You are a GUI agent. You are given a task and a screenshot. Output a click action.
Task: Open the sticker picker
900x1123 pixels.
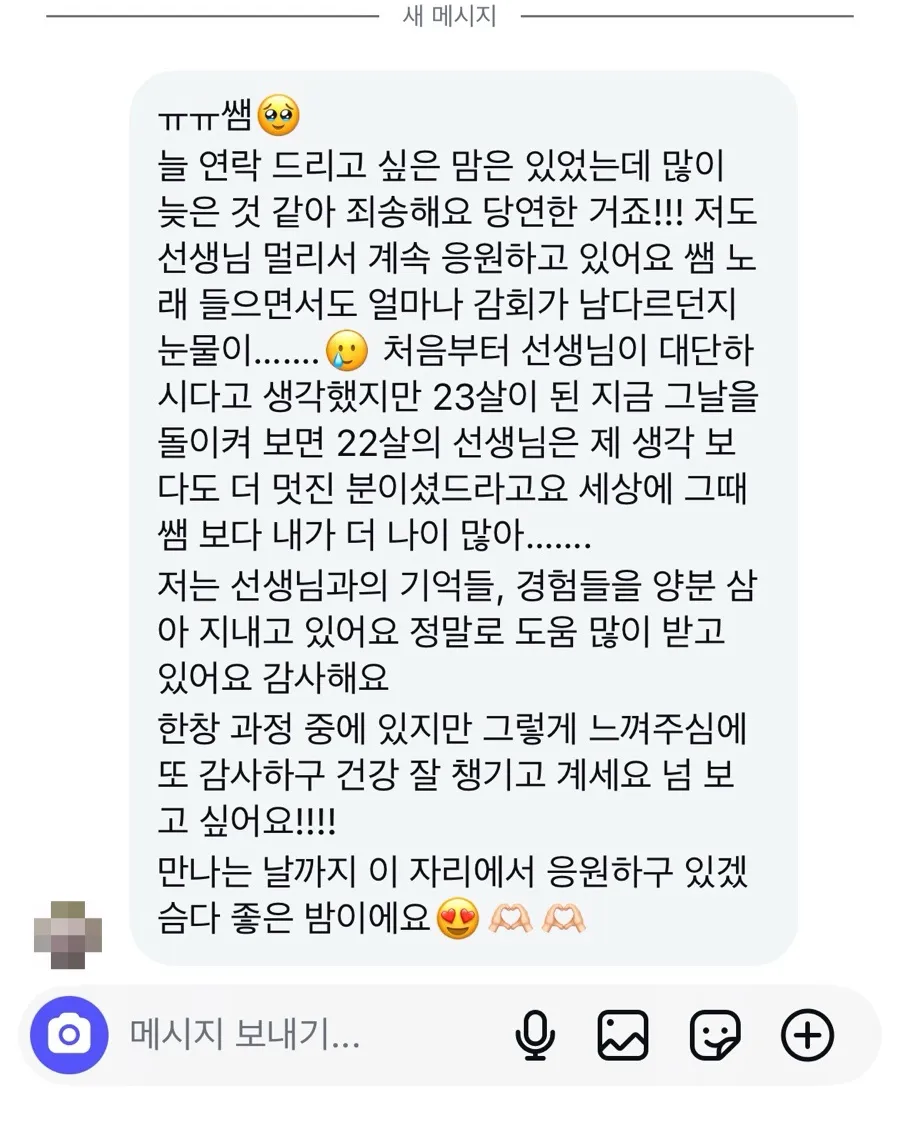pos(715,1035)
